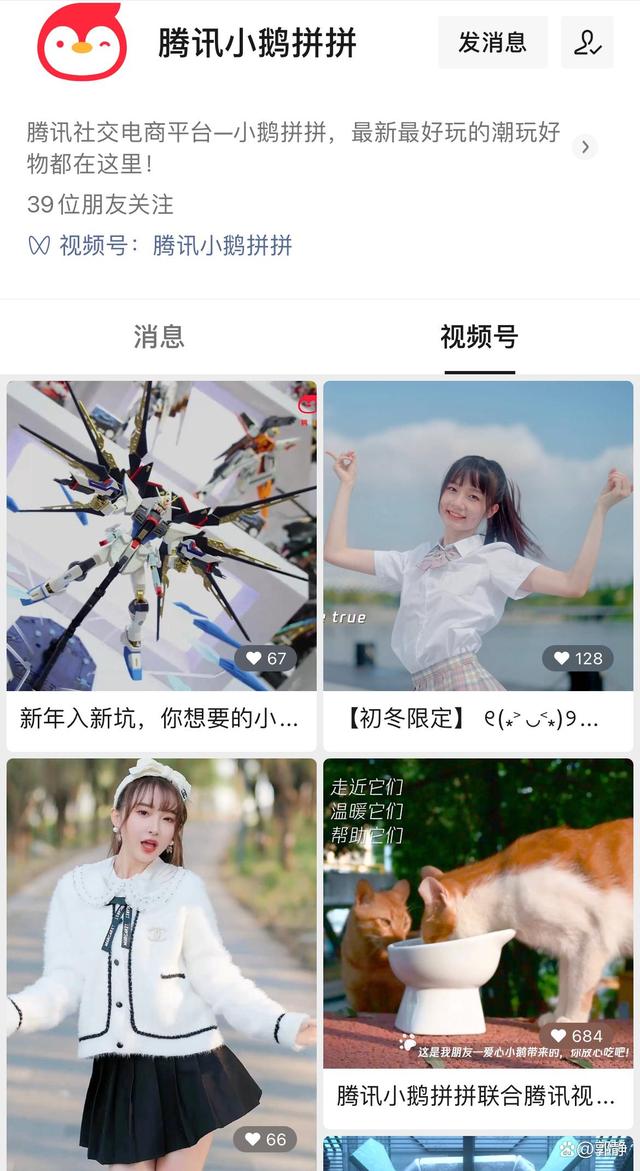Open the 视频号 link 腾讯小鹅拼拼

(x=222, y=245)
